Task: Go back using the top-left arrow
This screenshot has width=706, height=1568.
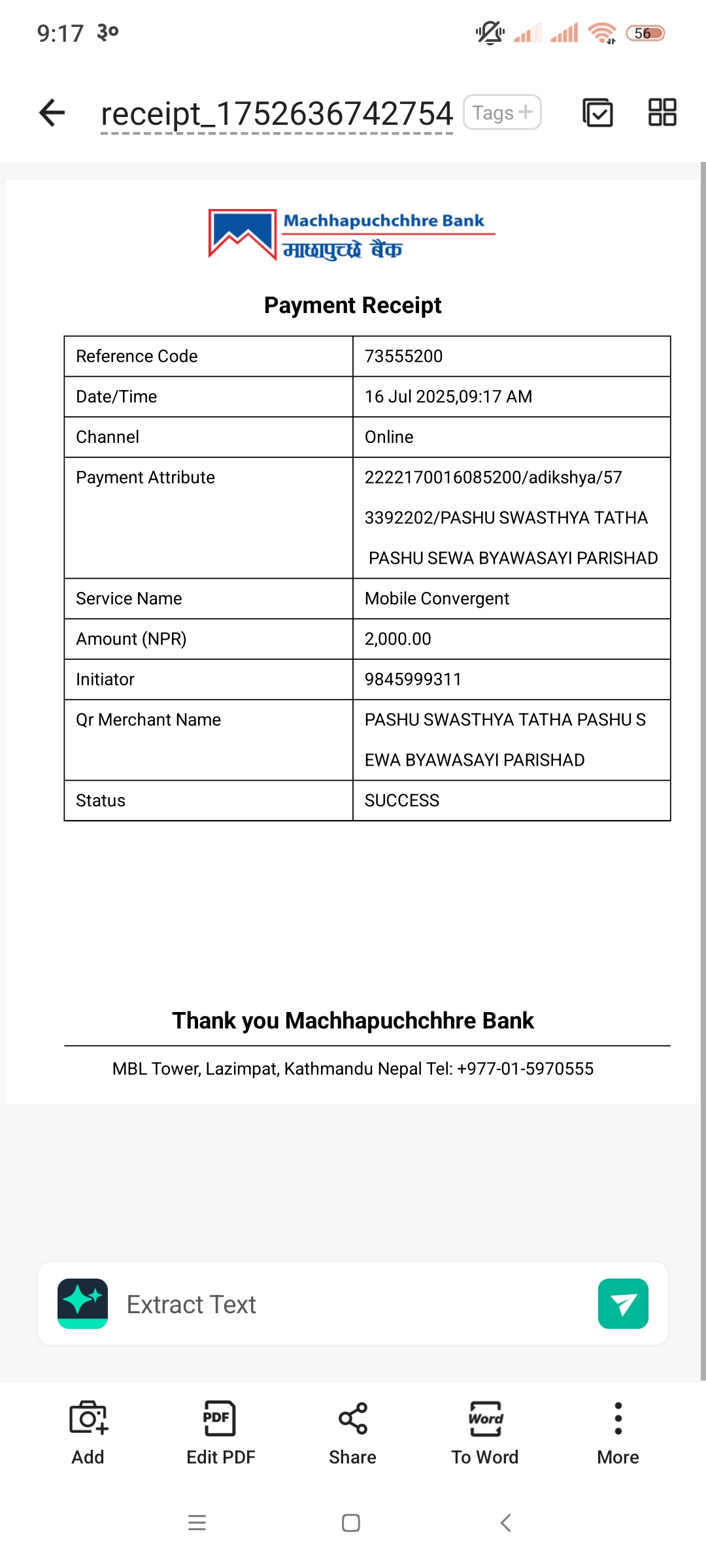Action: (52, 112)
